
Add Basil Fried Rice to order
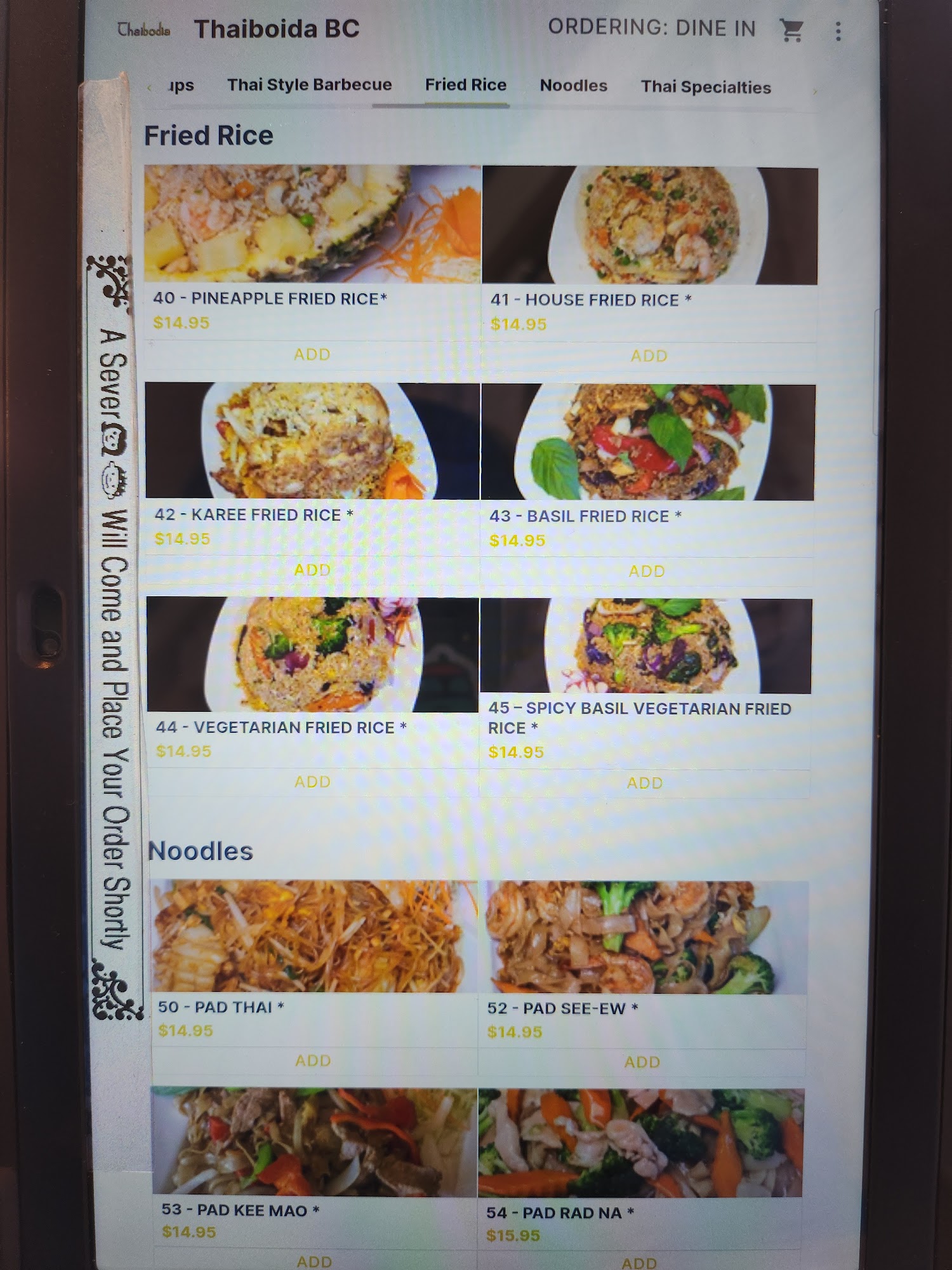pos(647,571)
